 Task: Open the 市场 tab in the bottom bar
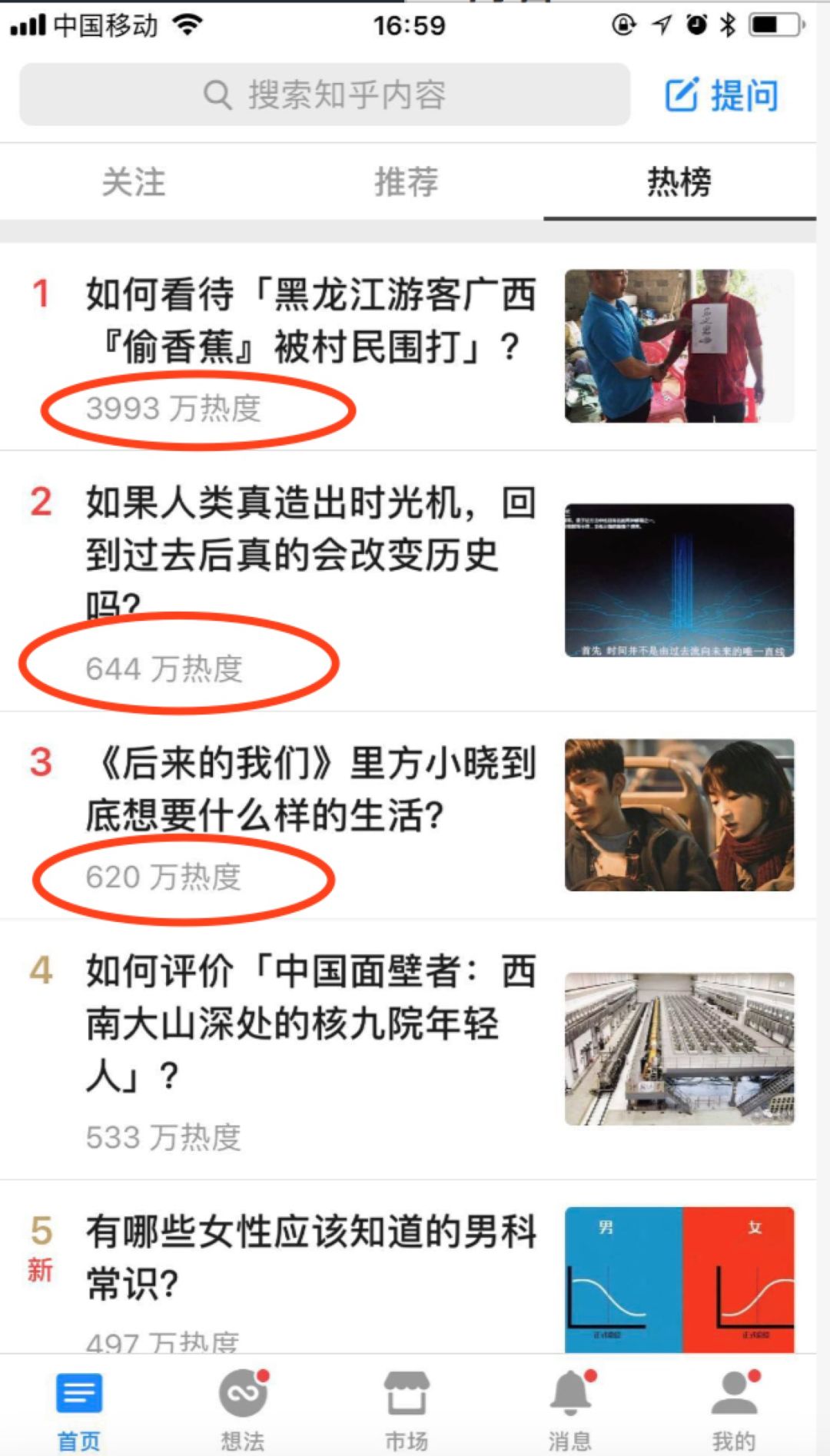pyautogui.click(x=406, y=1408)
